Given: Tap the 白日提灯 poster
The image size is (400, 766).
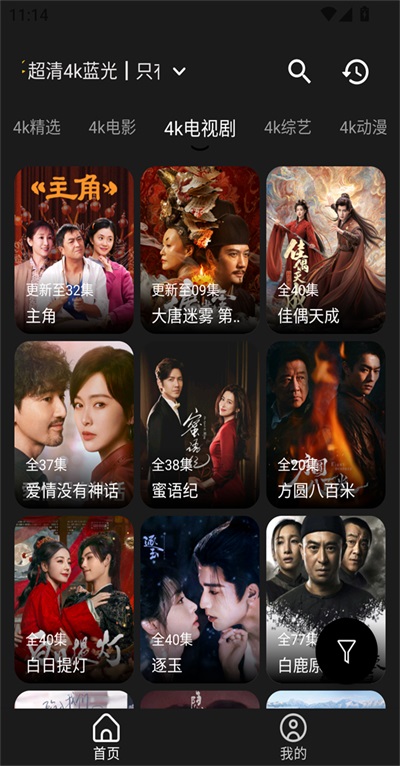Looking at the screenshot, I should pyautogui.click(x=74, y=599).
